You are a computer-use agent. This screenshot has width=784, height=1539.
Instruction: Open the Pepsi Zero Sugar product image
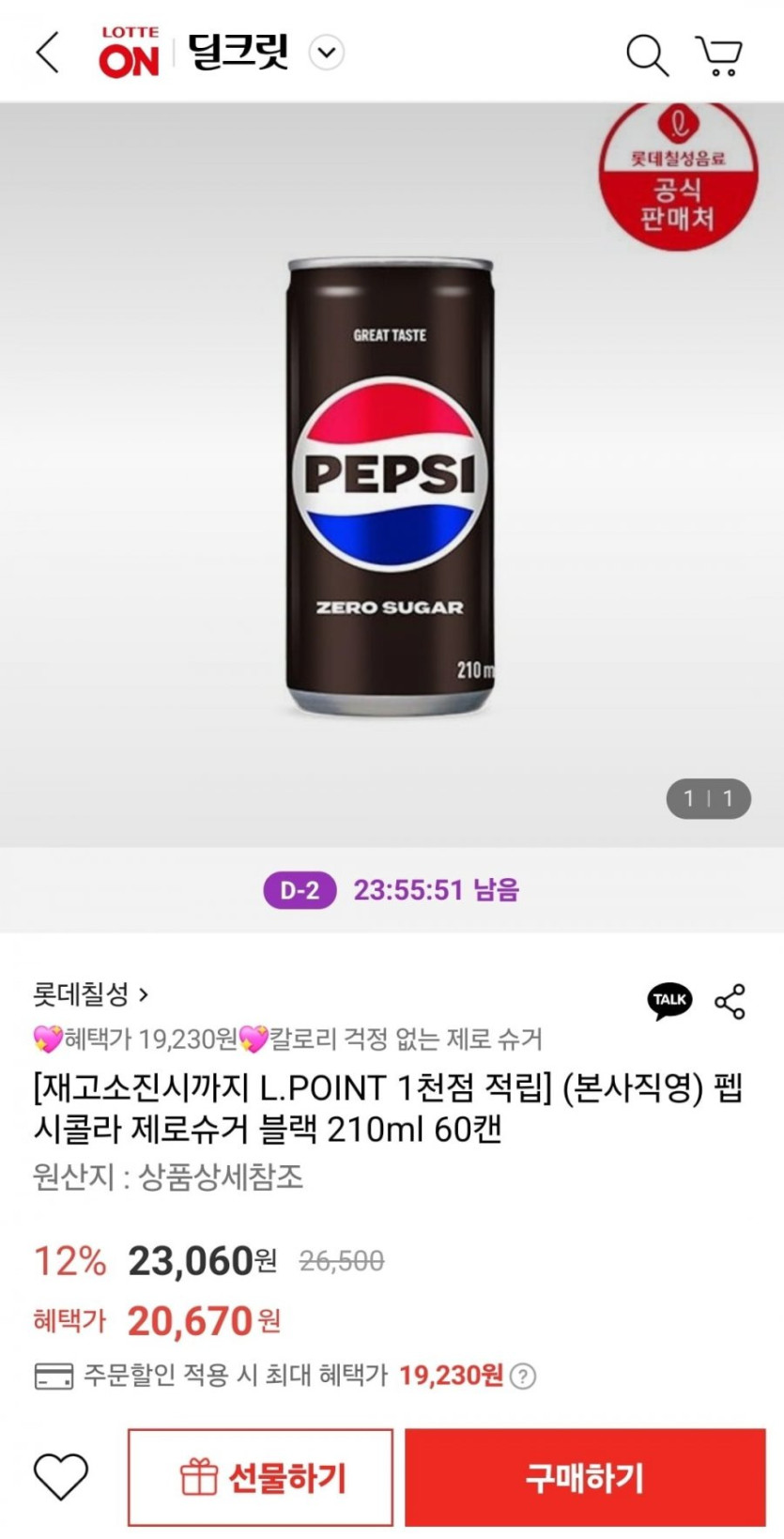point(390,486)
